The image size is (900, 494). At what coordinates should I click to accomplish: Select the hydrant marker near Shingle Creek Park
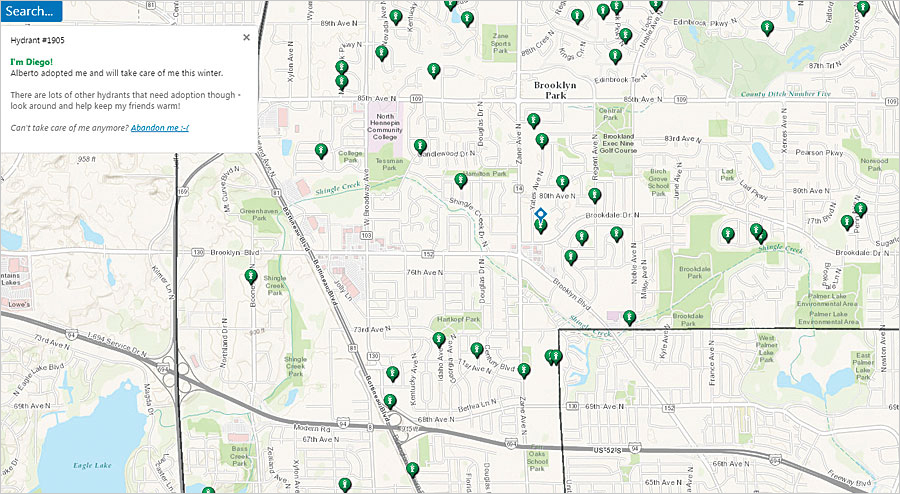[251, 276]
